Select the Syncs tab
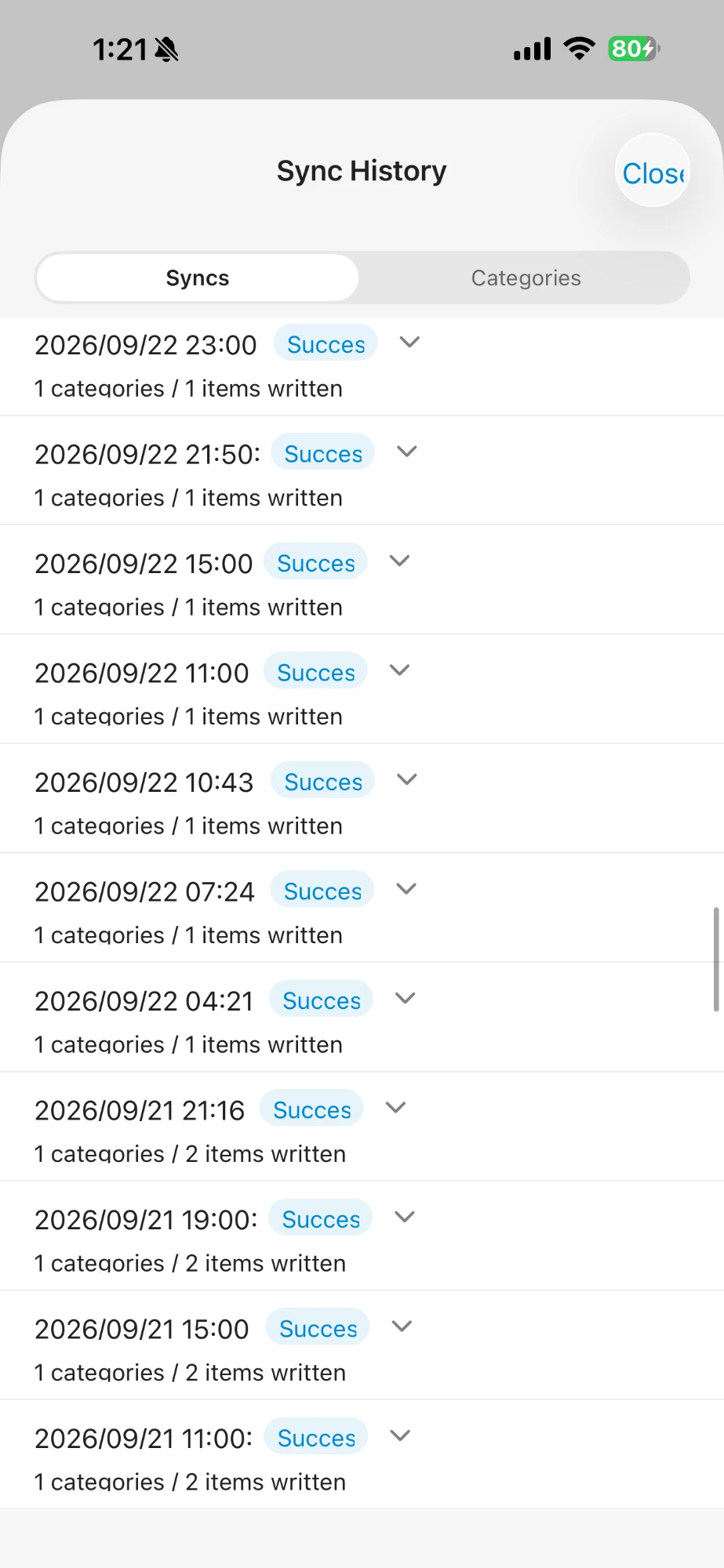Screen dimensions: 724x1568 (198, 278)
